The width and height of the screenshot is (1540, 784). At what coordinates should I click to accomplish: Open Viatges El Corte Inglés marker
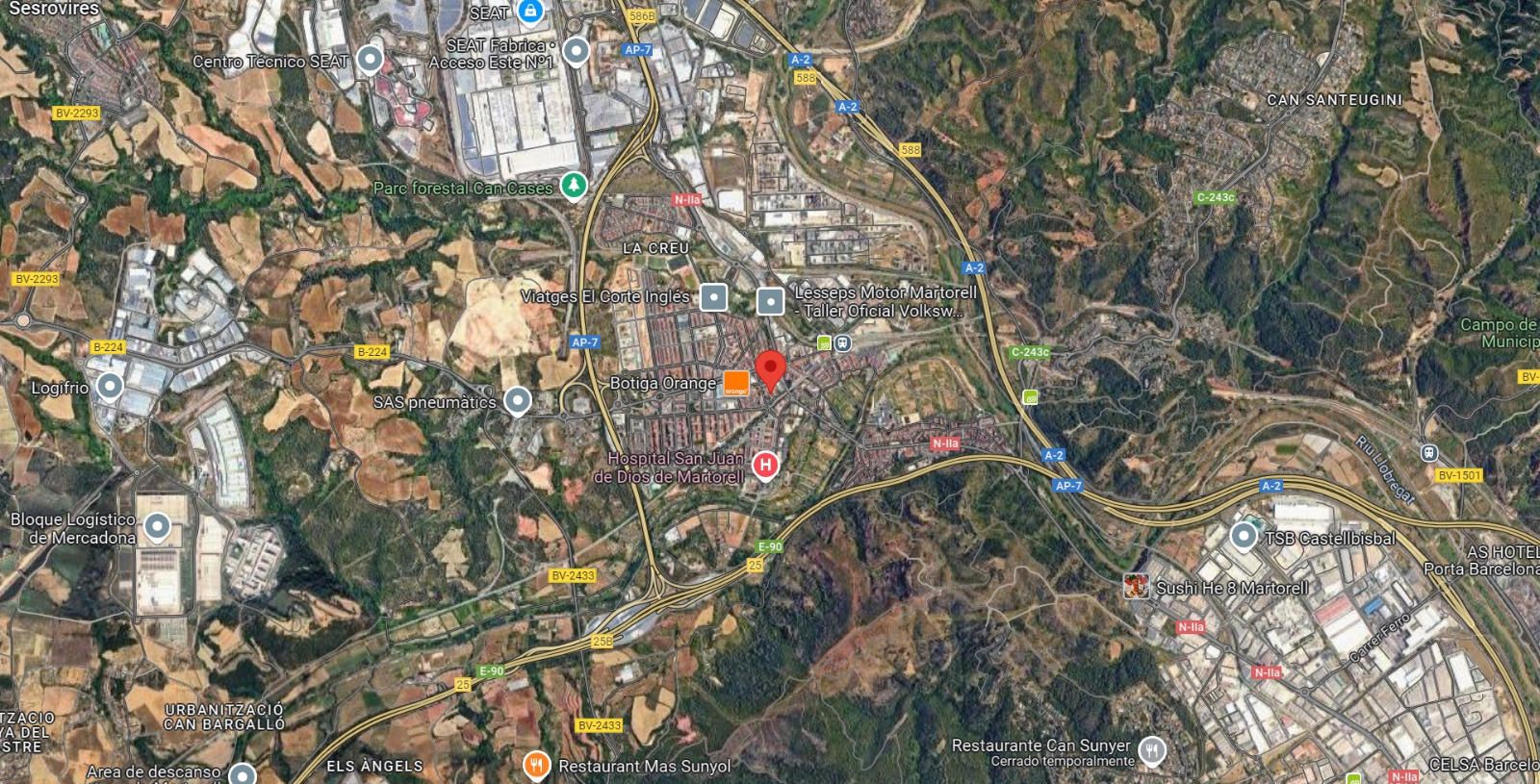[x=713, y=298]
